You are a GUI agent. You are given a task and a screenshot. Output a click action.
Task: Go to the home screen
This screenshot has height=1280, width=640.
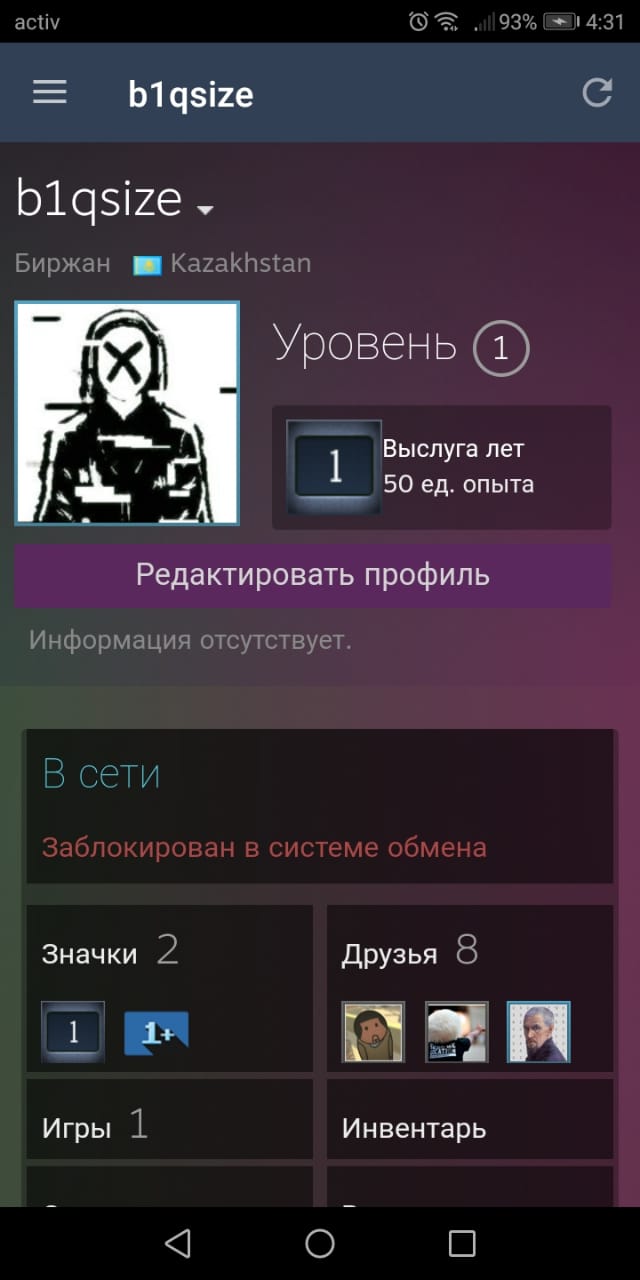(320, 1243)
